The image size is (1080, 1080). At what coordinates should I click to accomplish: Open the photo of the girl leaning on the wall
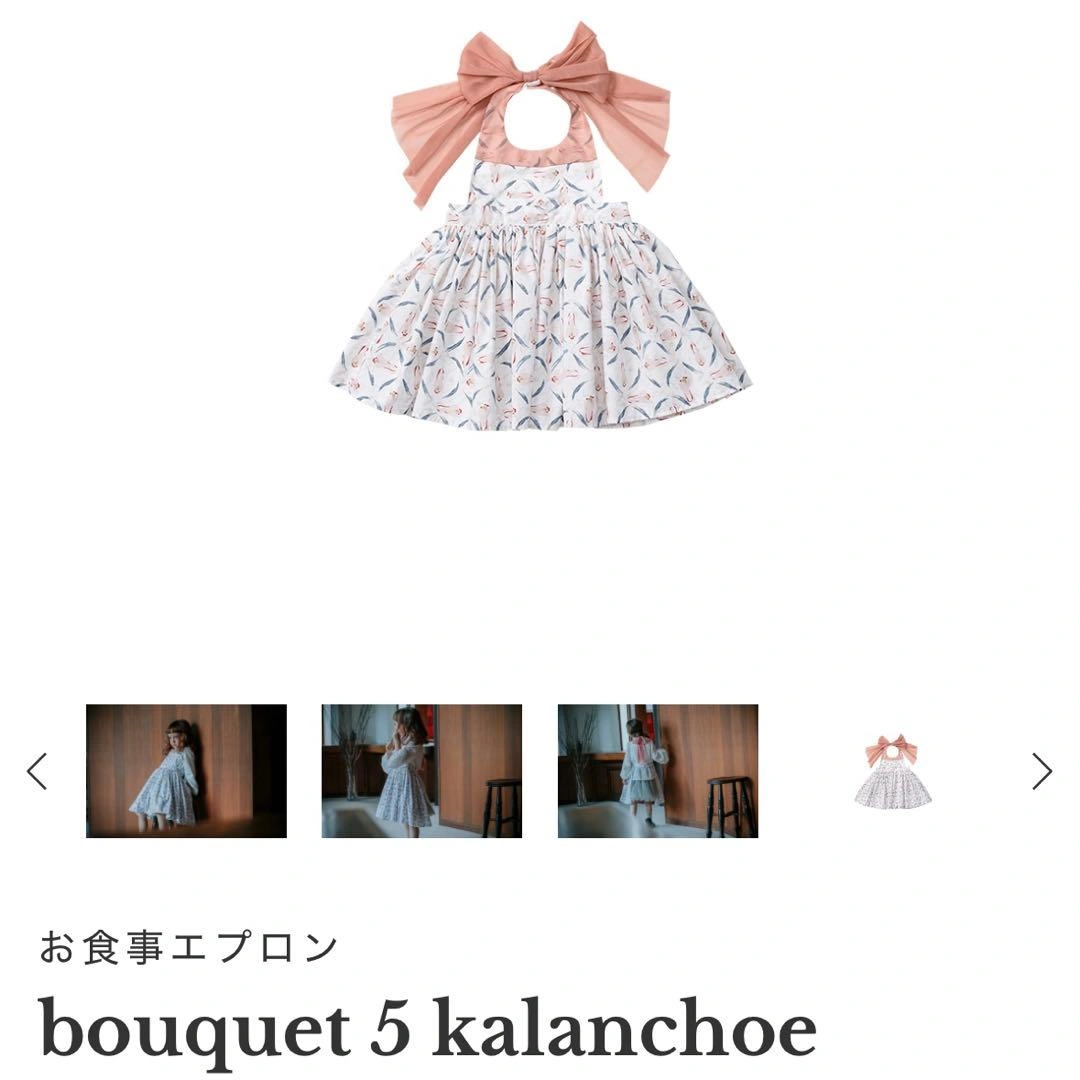pyautogui.click(x=186, y=771)
